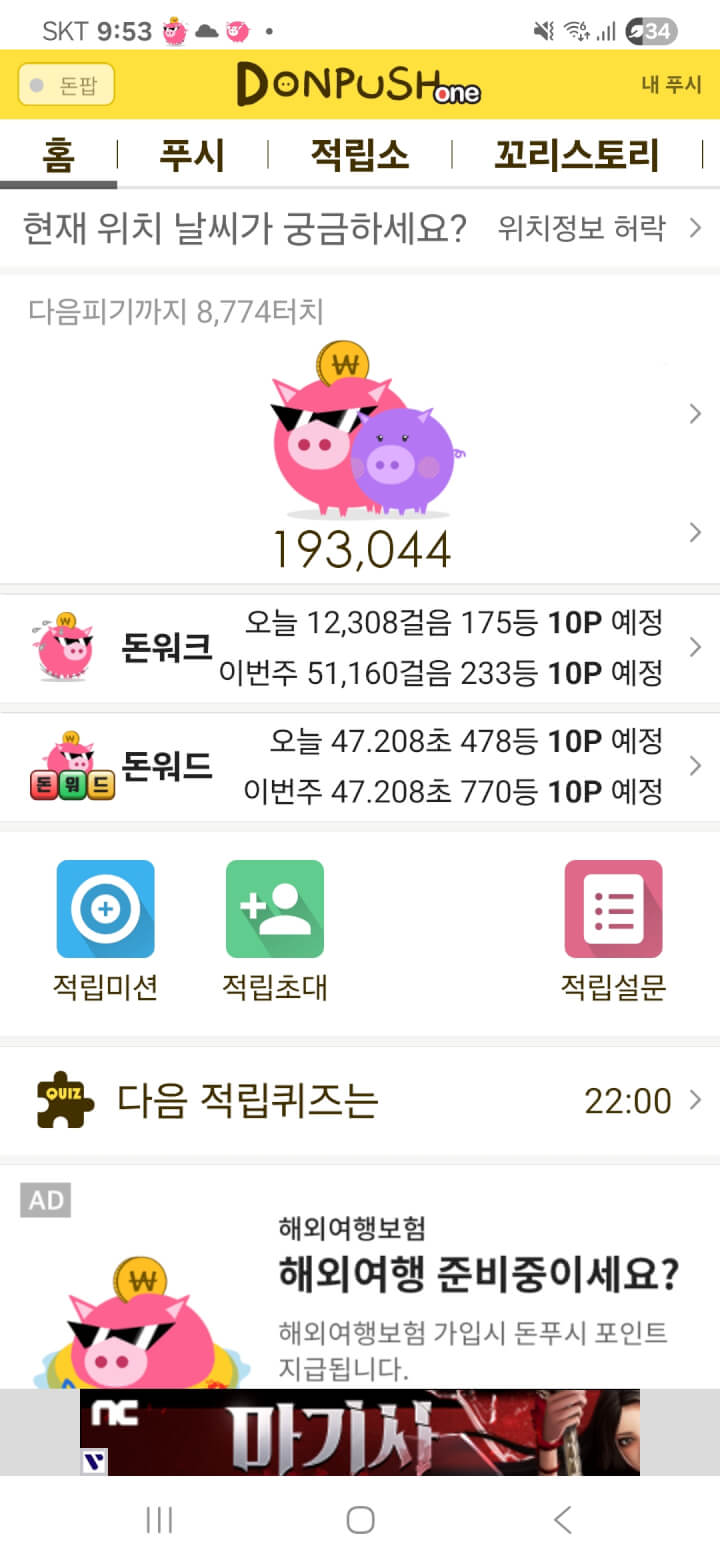
Task: Switch to the 꼬리스토리 tab
Action: (576, 156)
